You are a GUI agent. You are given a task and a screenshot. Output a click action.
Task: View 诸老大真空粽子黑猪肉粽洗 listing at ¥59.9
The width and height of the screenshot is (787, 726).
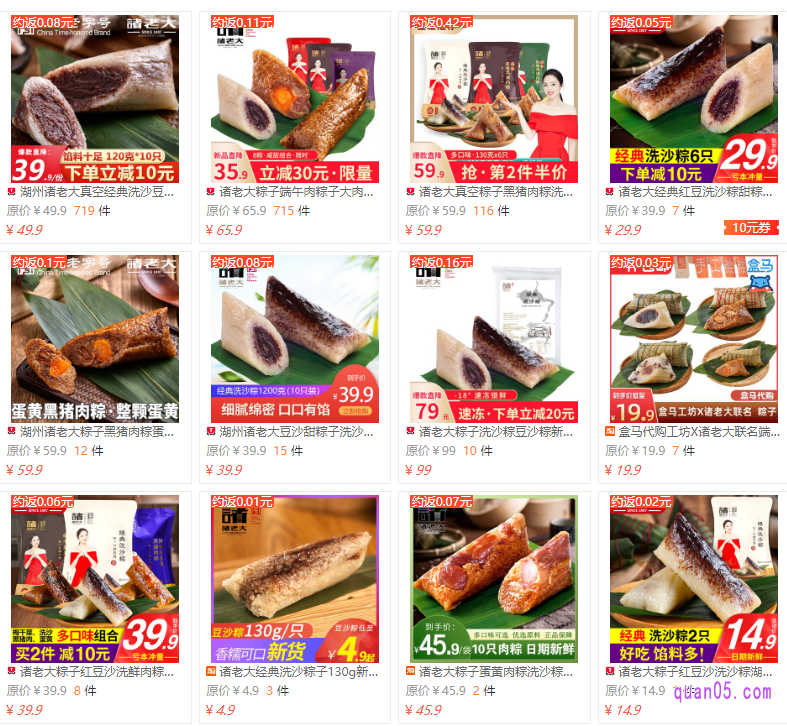coord(496,192)
